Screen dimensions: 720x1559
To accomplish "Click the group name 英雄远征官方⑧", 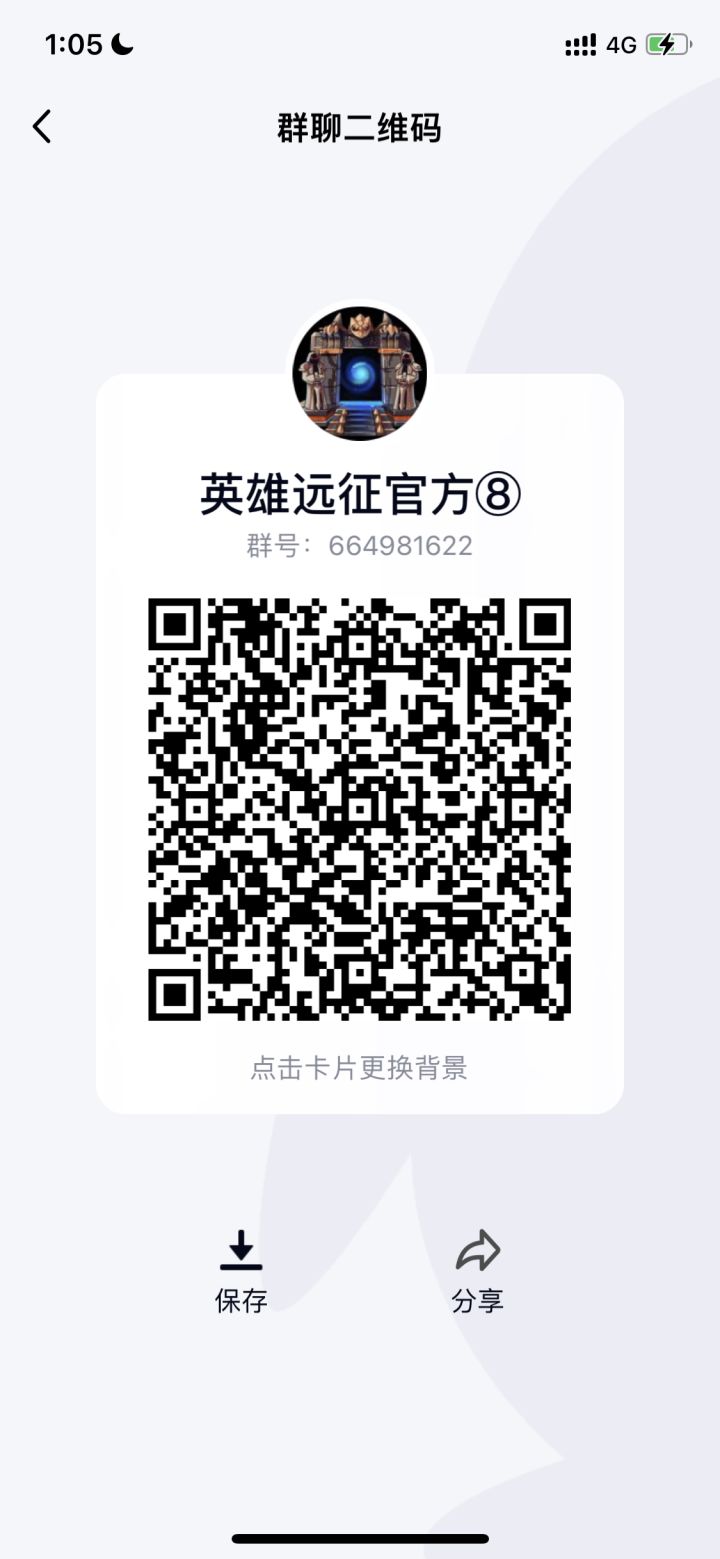I will coord(360,494).
